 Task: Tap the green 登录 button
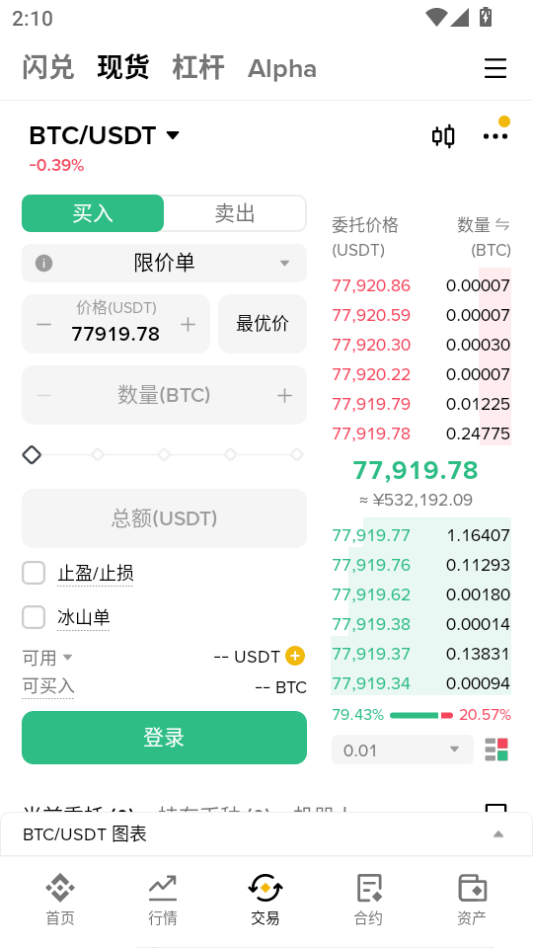point(164,738)
